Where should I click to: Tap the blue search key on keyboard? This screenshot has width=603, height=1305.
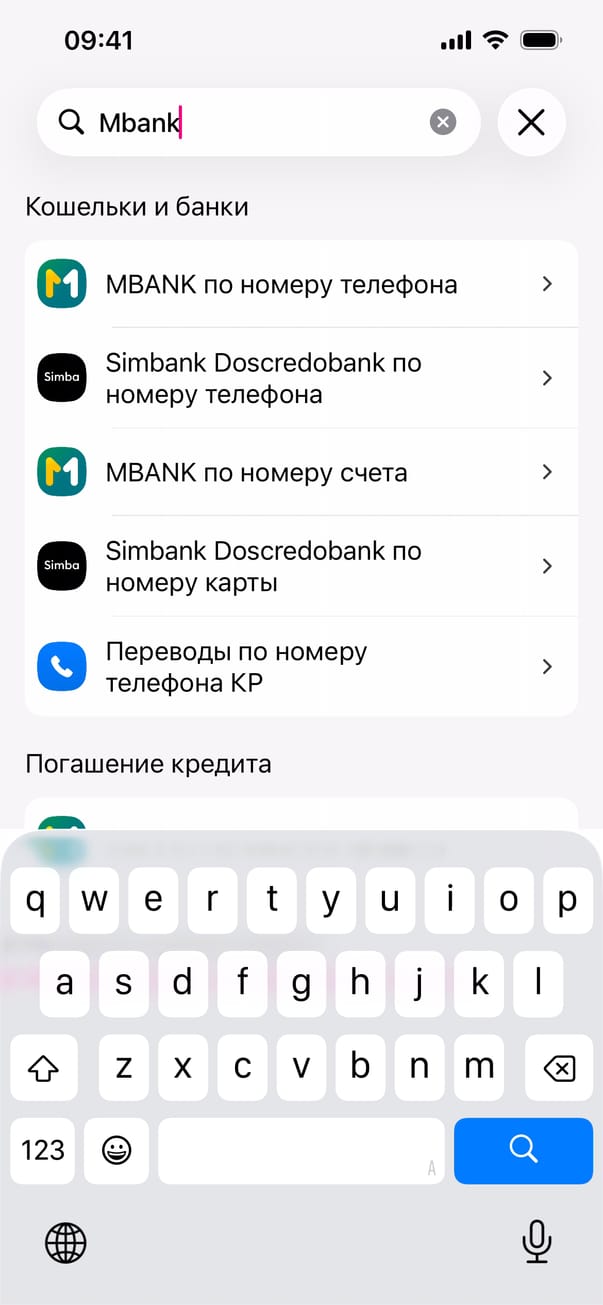523,1150
